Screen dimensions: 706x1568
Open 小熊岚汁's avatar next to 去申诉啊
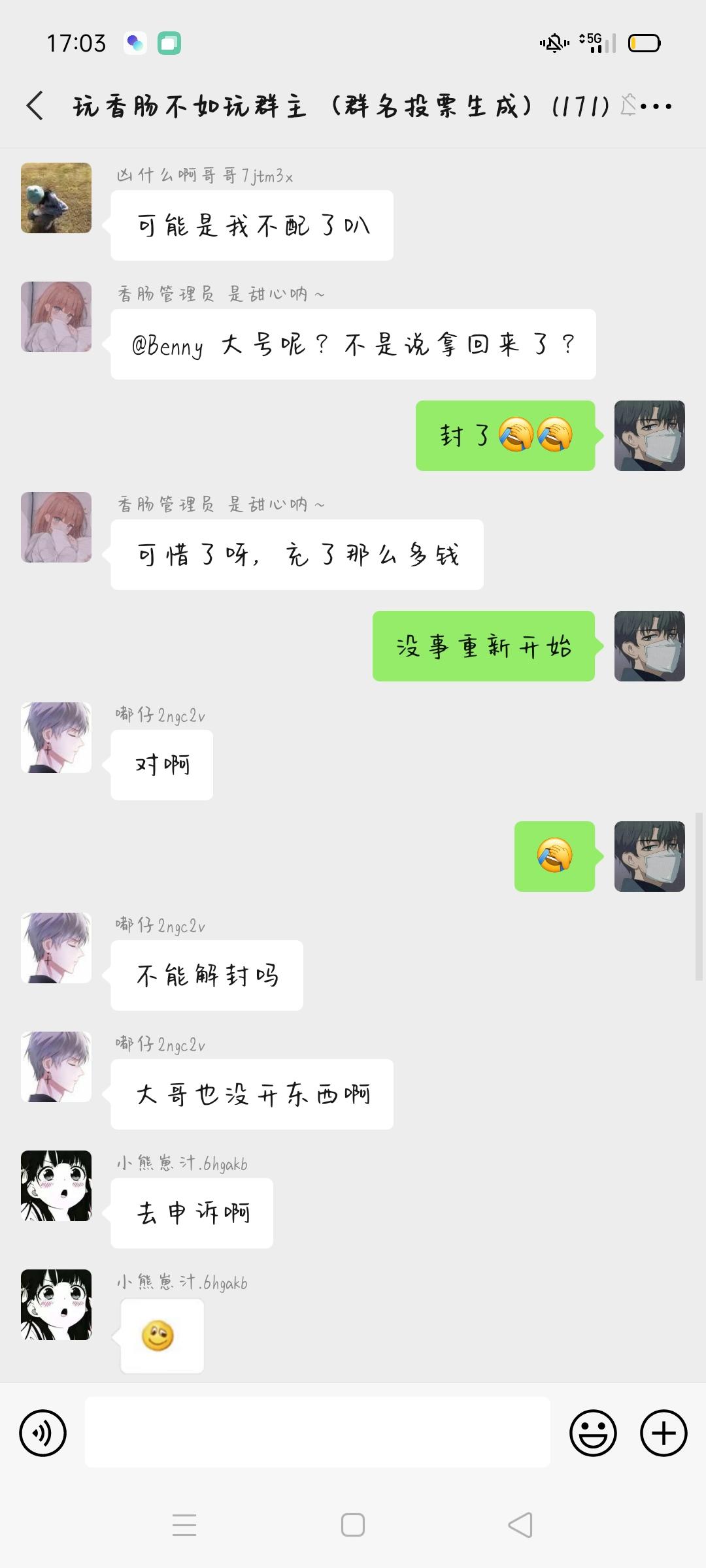pos(56,1186)
